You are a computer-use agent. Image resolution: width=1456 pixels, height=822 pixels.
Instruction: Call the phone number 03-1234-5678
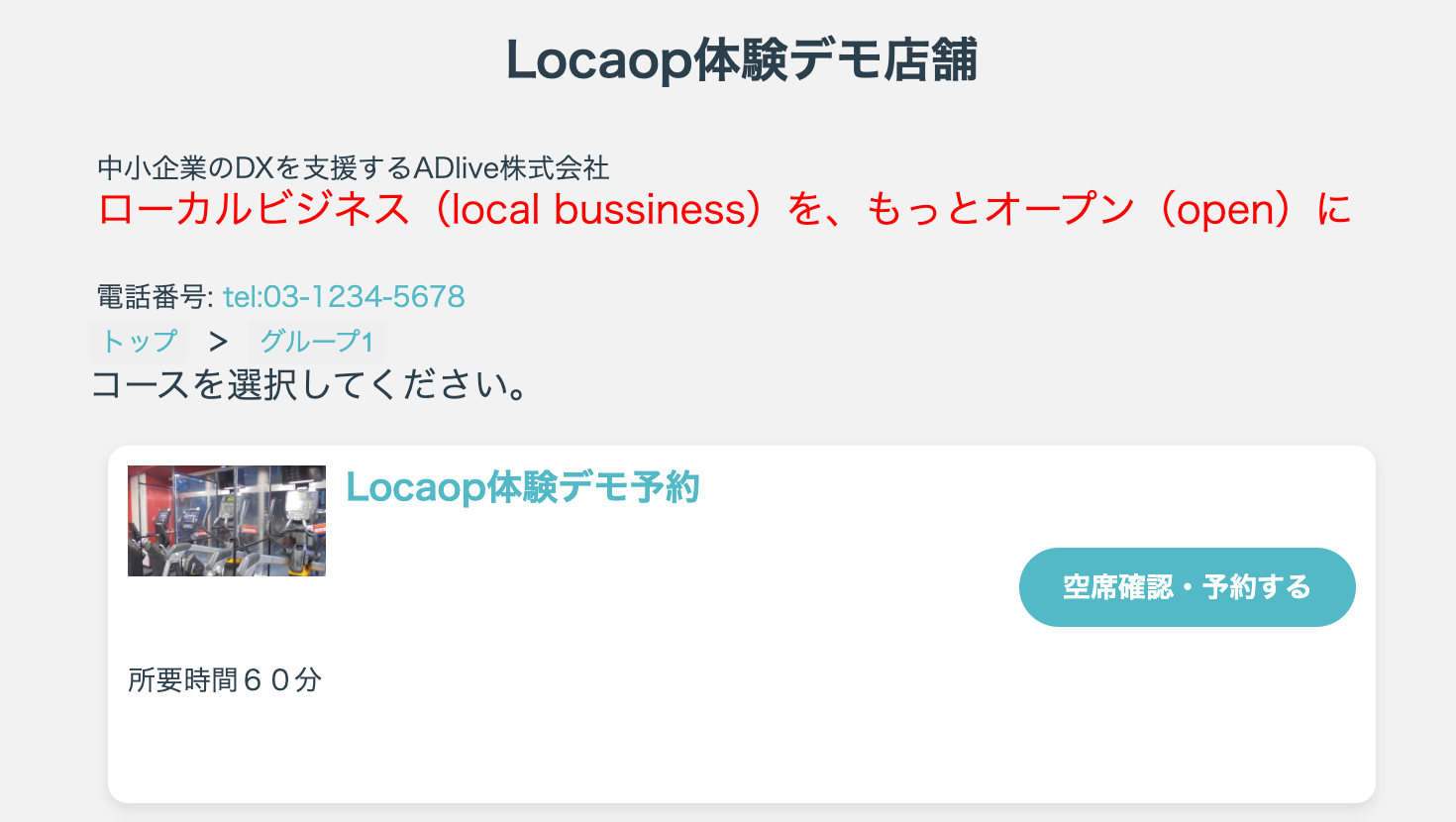[x=344, y=296]
